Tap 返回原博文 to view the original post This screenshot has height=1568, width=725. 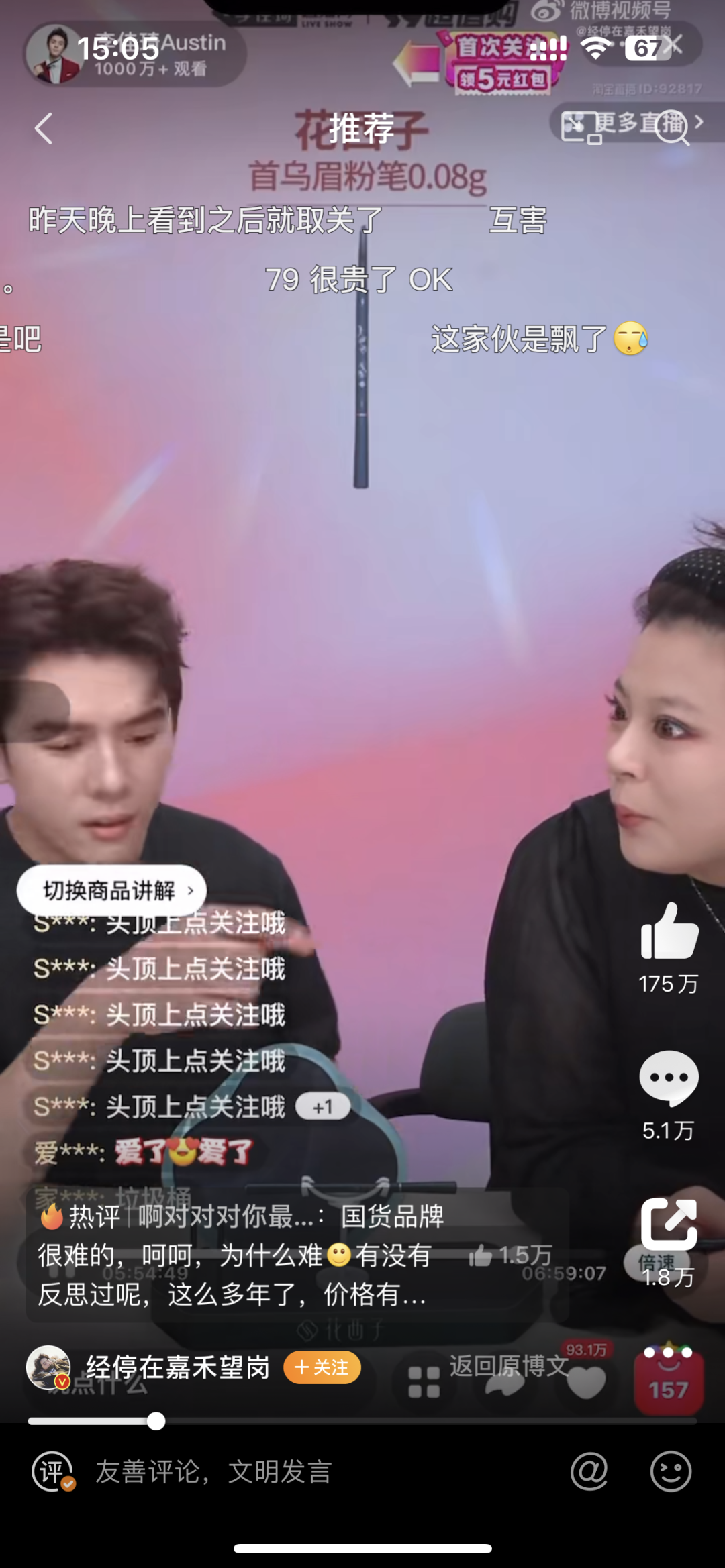[507, 1366]
